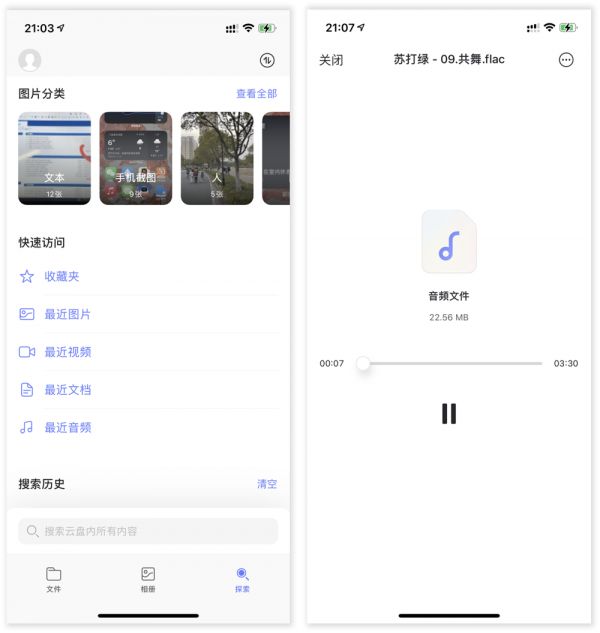
Task: Clear search history with 清空
Action: pos(267,484)
